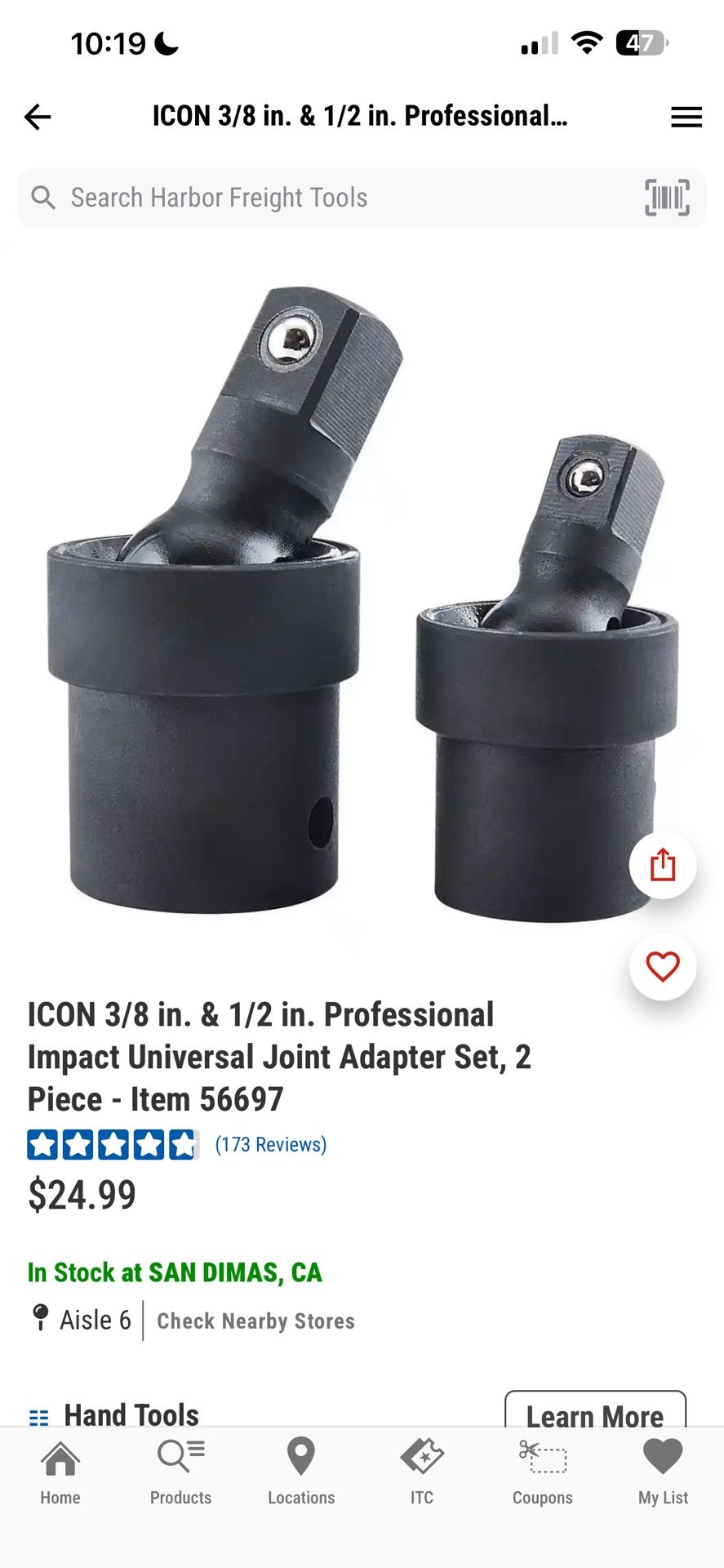Share this product using the share icon
The image size is (724, 1568).
pos(663,866)
